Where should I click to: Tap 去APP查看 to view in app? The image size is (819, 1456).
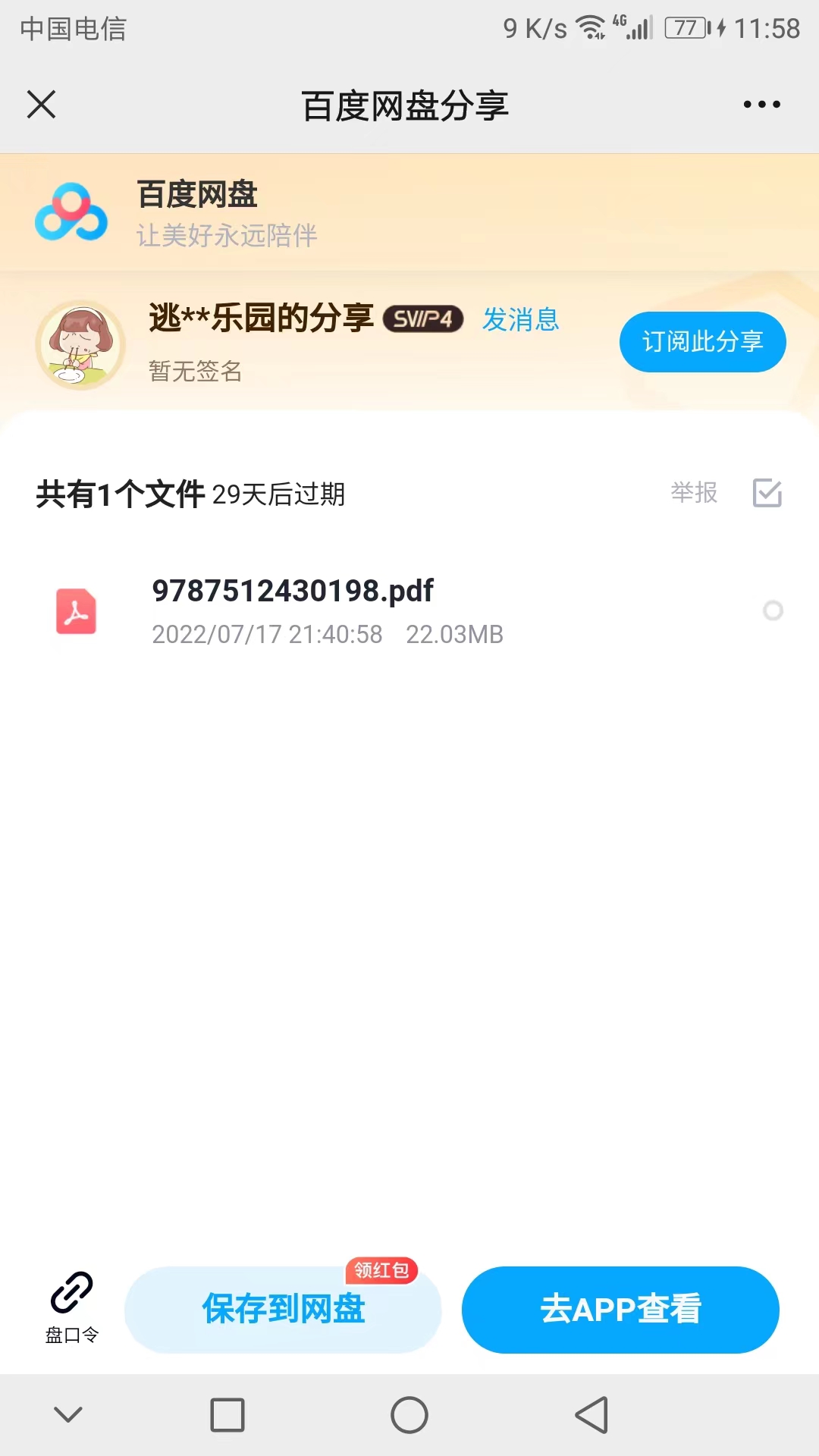(x=620, y=1310)
